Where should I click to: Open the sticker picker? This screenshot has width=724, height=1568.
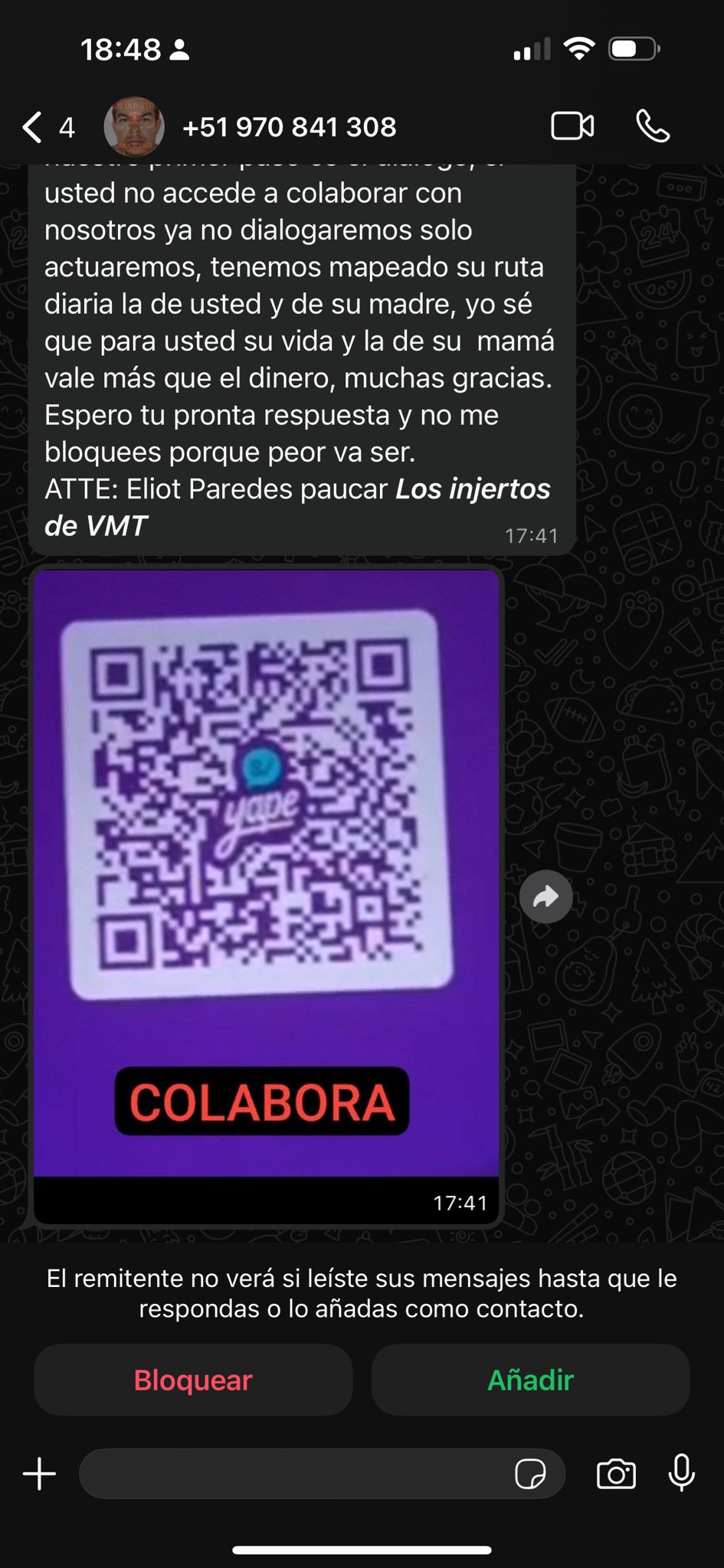[x=530, y=1474]
